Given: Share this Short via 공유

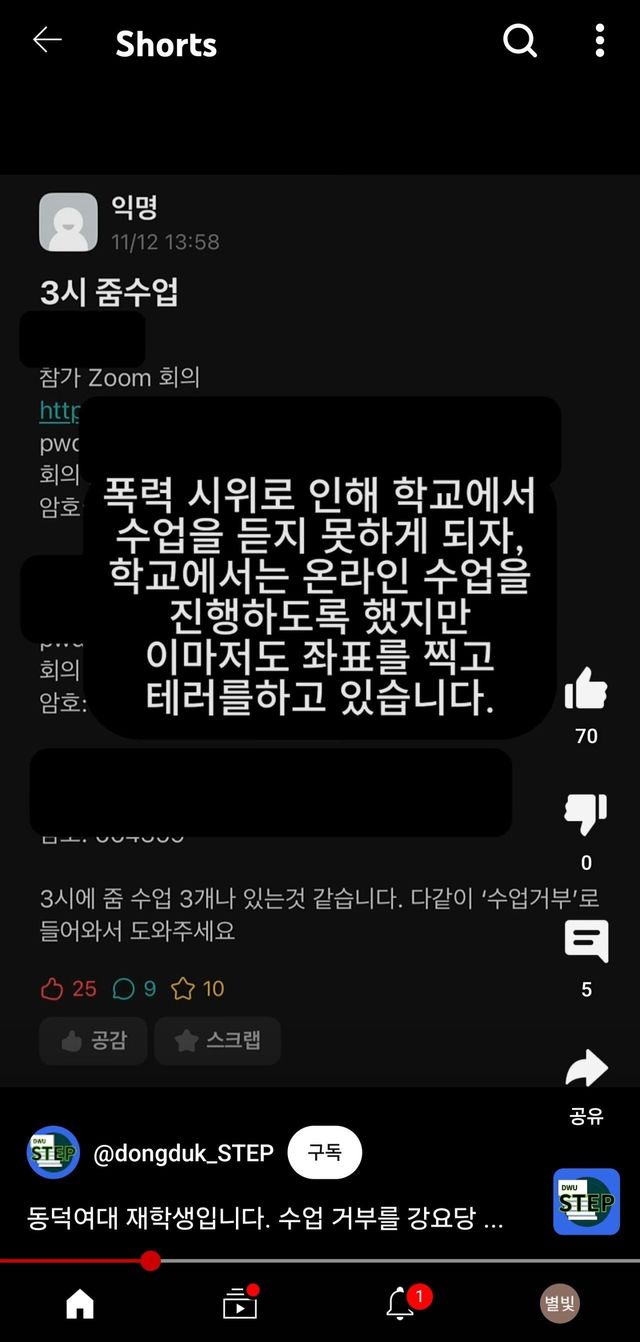Looking at the screenshot, I should click(x=586, y=1070).
